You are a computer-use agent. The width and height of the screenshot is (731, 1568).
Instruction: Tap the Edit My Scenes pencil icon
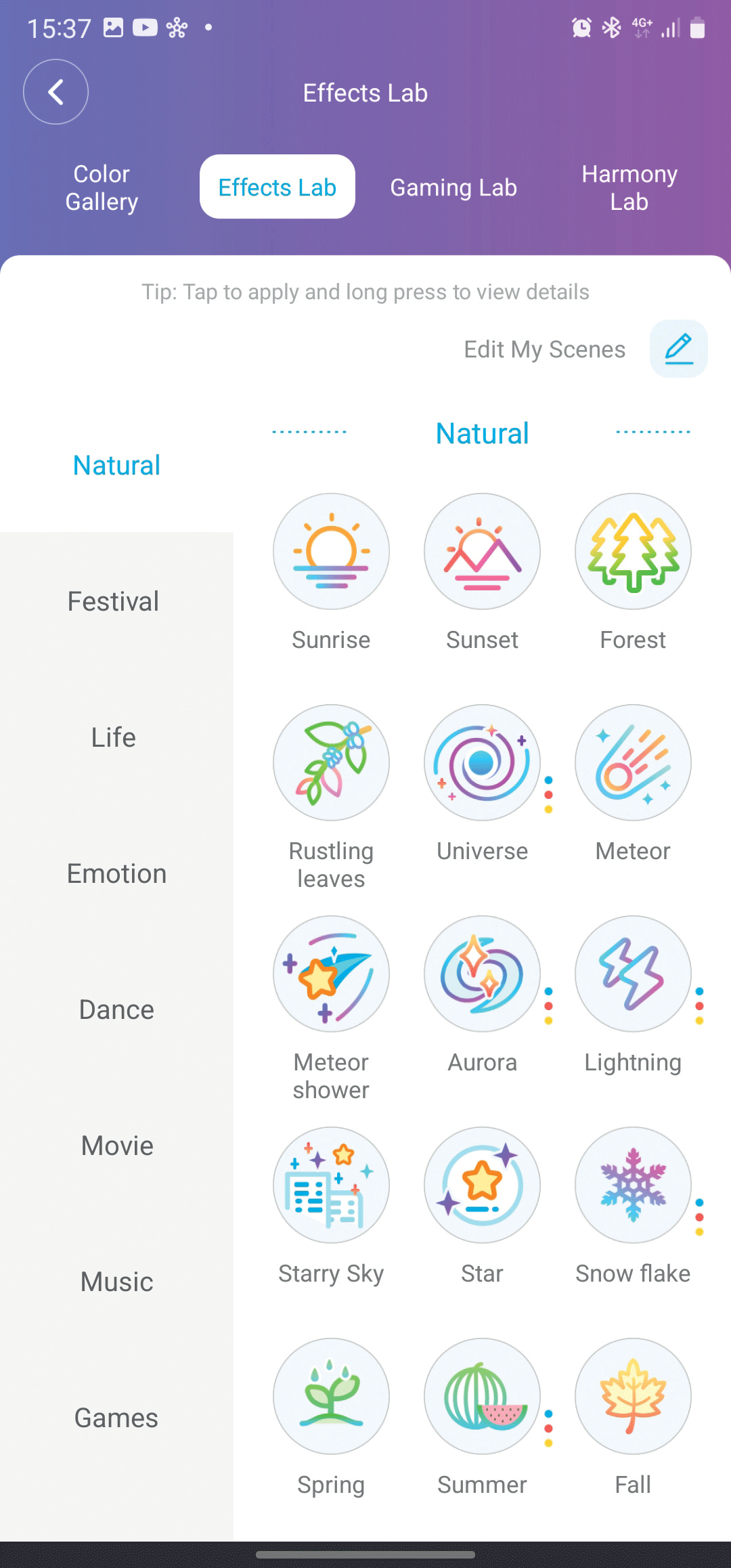[x=679, y=349]
